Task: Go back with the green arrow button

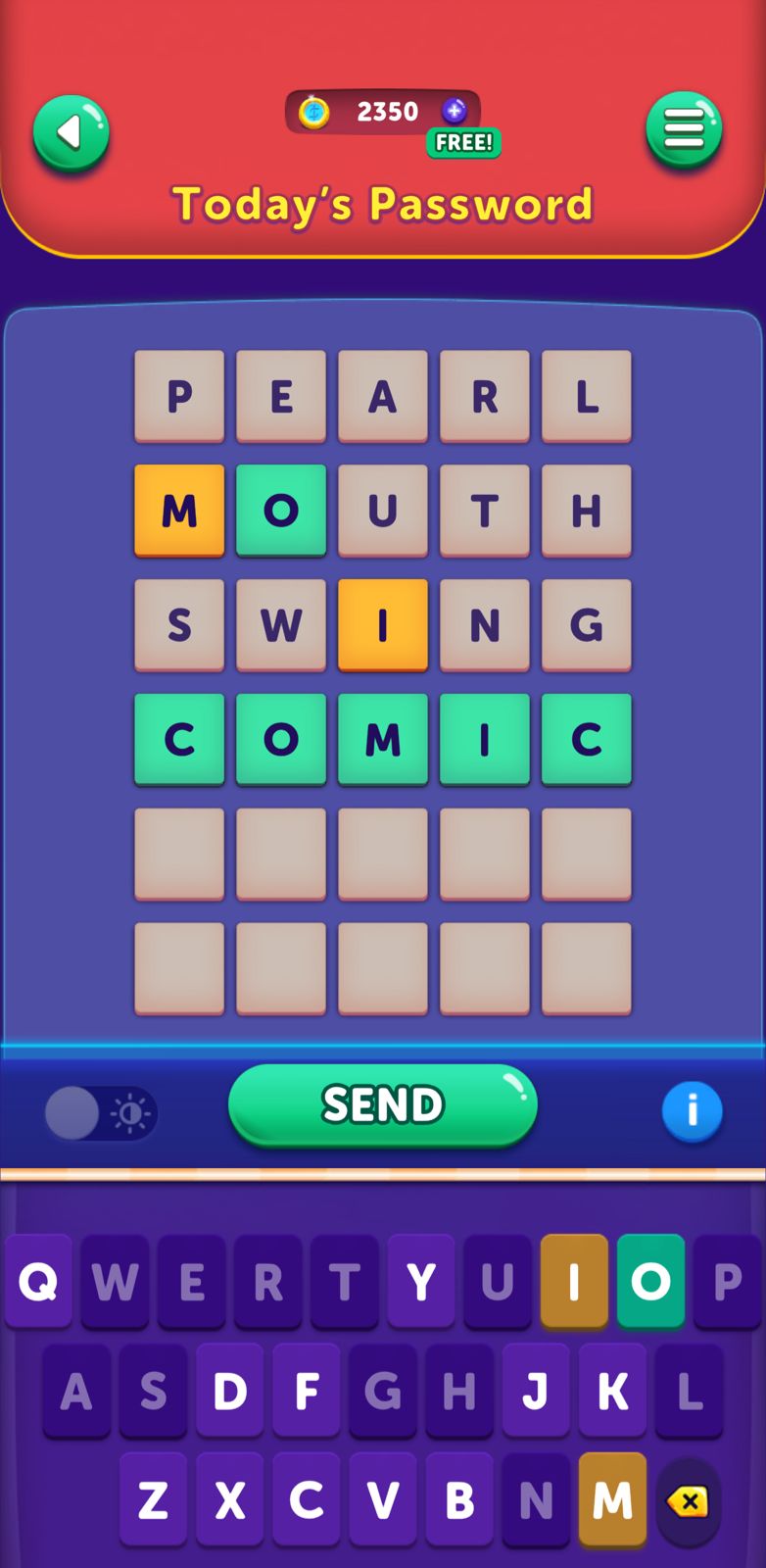Action: [x=71, y=133]
